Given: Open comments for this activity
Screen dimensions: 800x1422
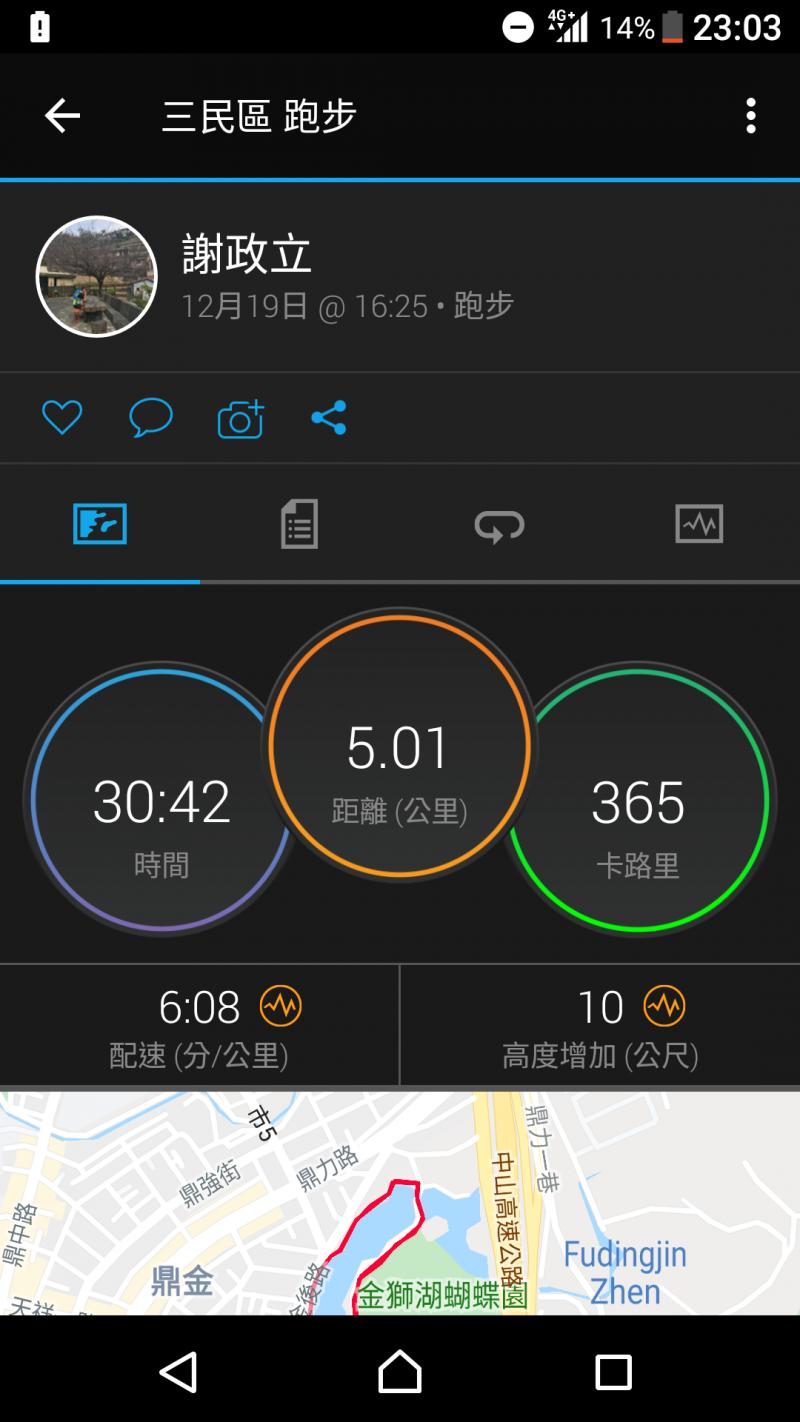Looking at the screenshot, I should point(151,417).
